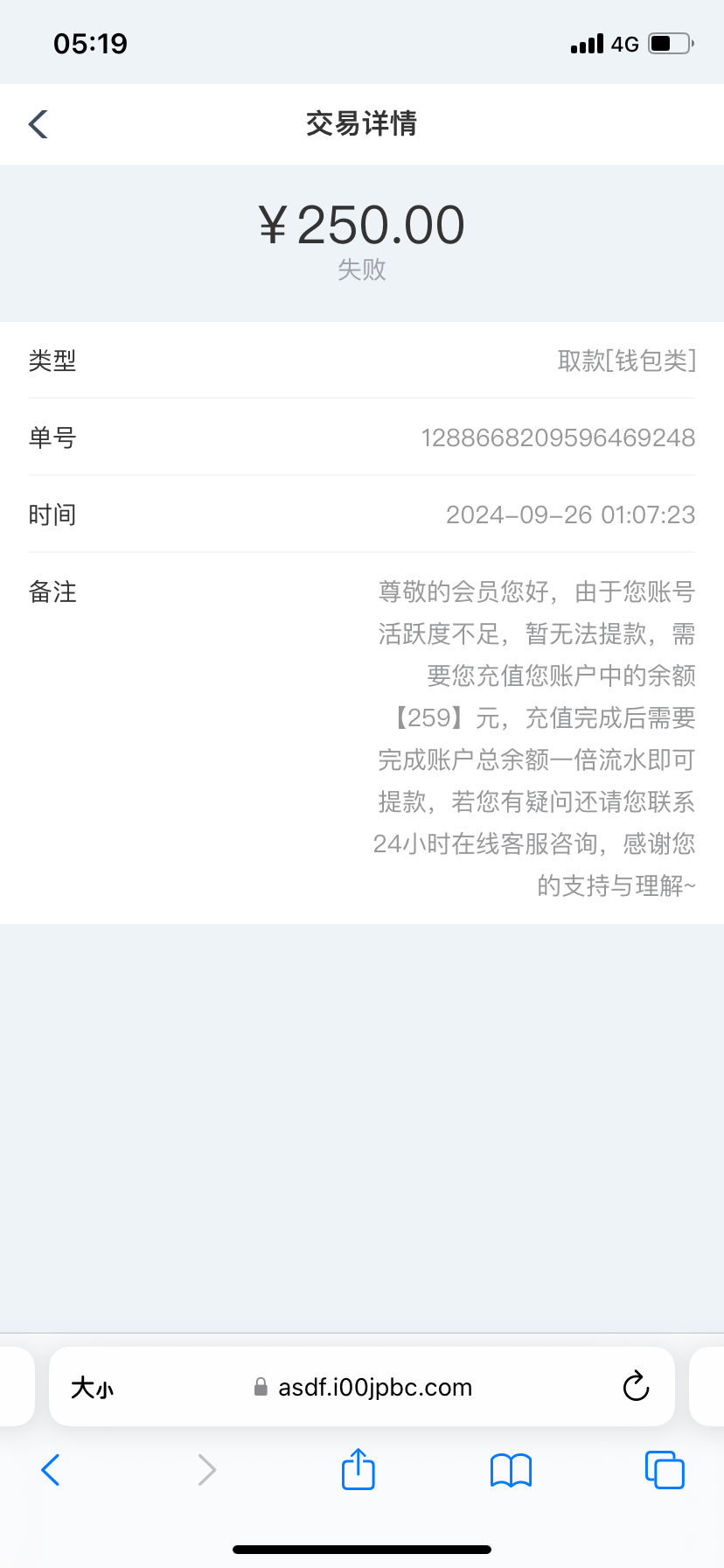
Task: Tap the 05:19 clock in status bar
Action: pos(90,43)
